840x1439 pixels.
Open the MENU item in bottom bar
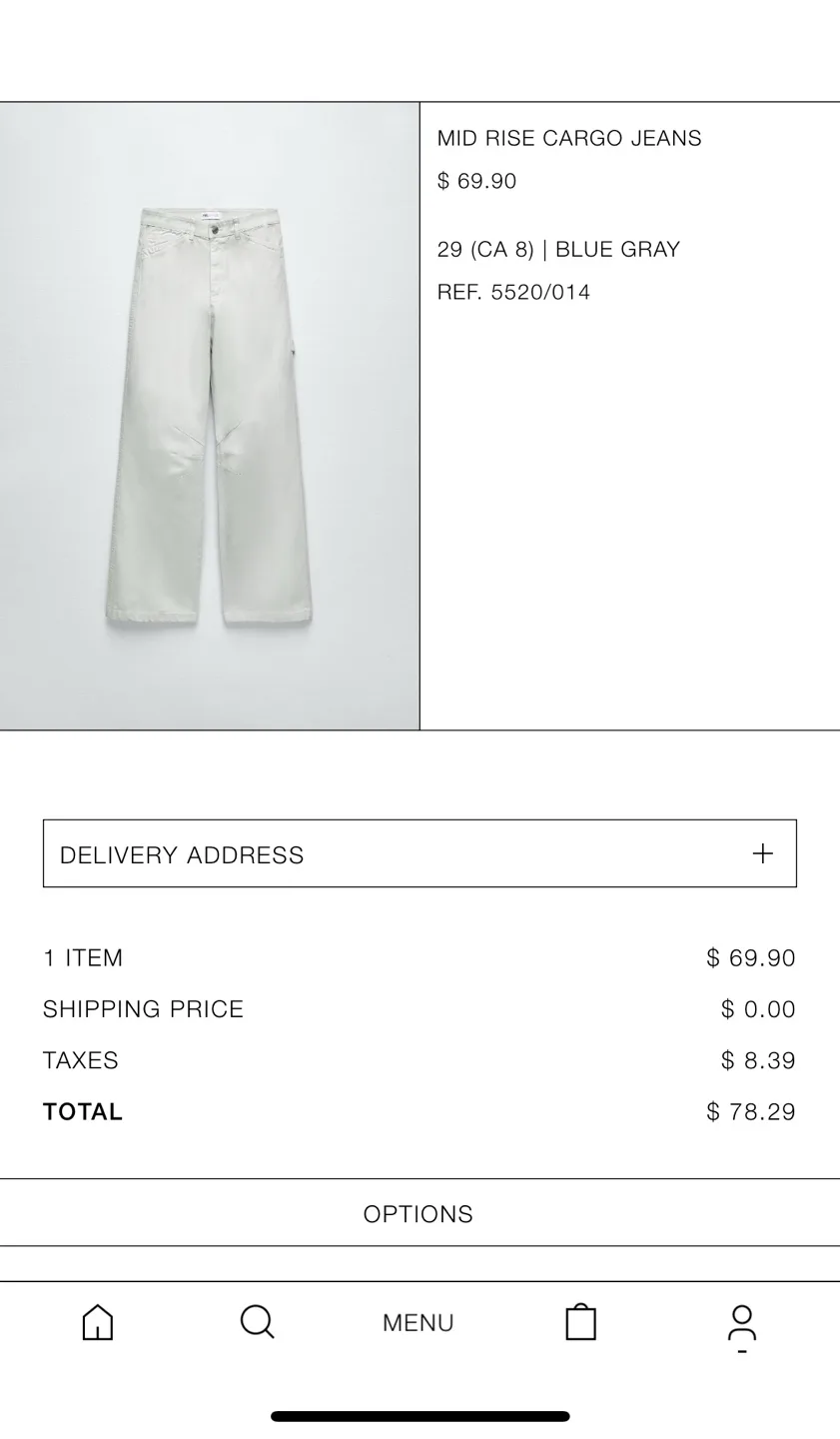tap(419, 1321)
